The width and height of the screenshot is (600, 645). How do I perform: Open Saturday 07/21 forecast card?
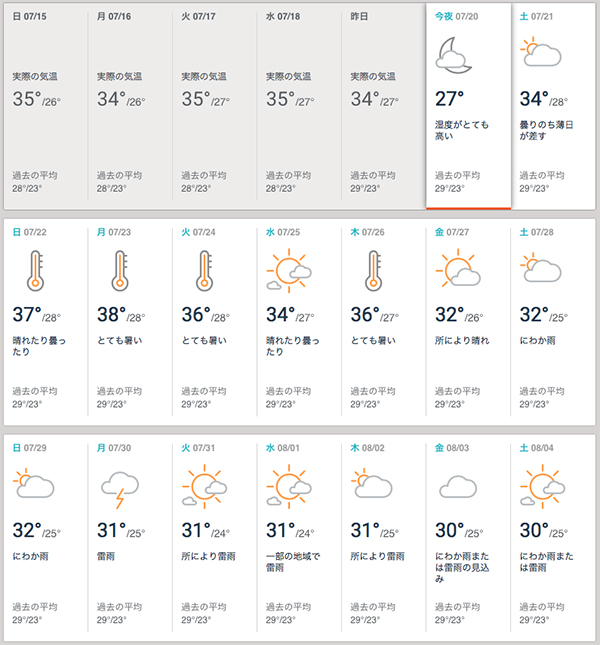[553, 105]
